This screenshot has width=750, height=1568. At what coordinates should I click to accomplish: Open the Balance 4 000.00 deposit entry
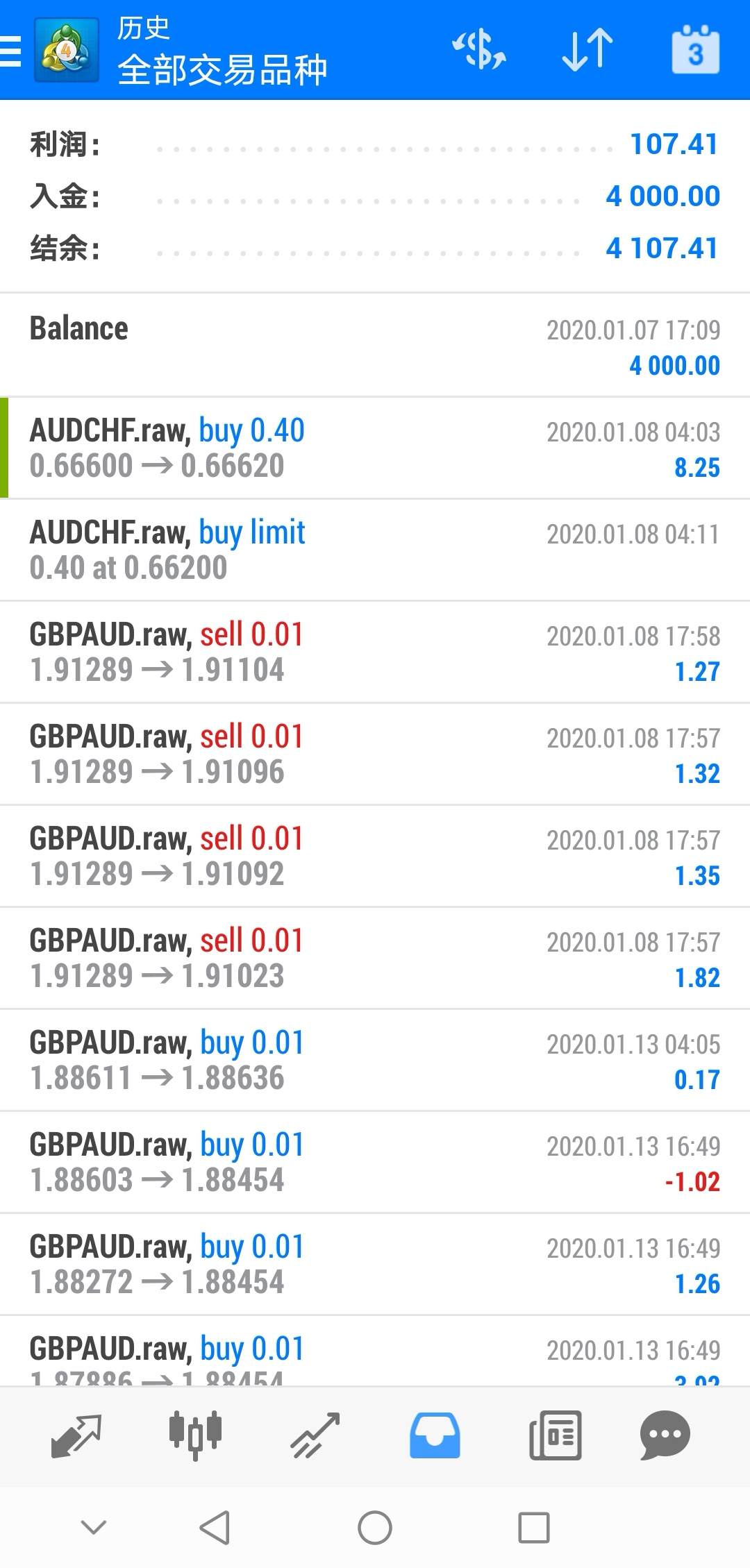pos(375,346)
